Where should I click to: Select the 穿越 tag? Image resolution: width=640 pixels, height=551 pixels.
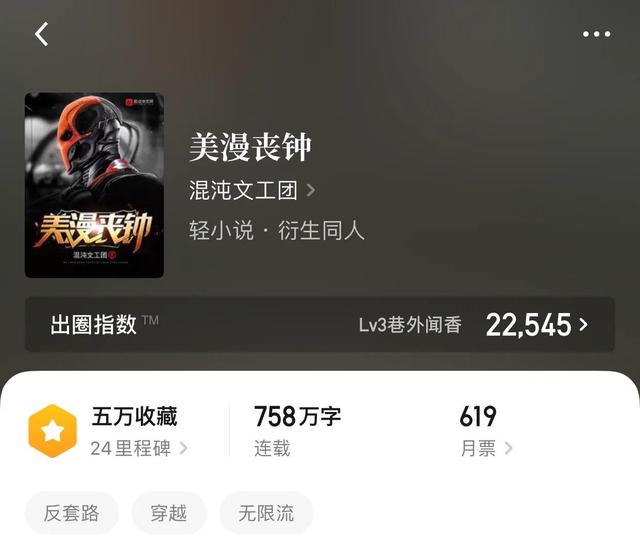[169, 513]
